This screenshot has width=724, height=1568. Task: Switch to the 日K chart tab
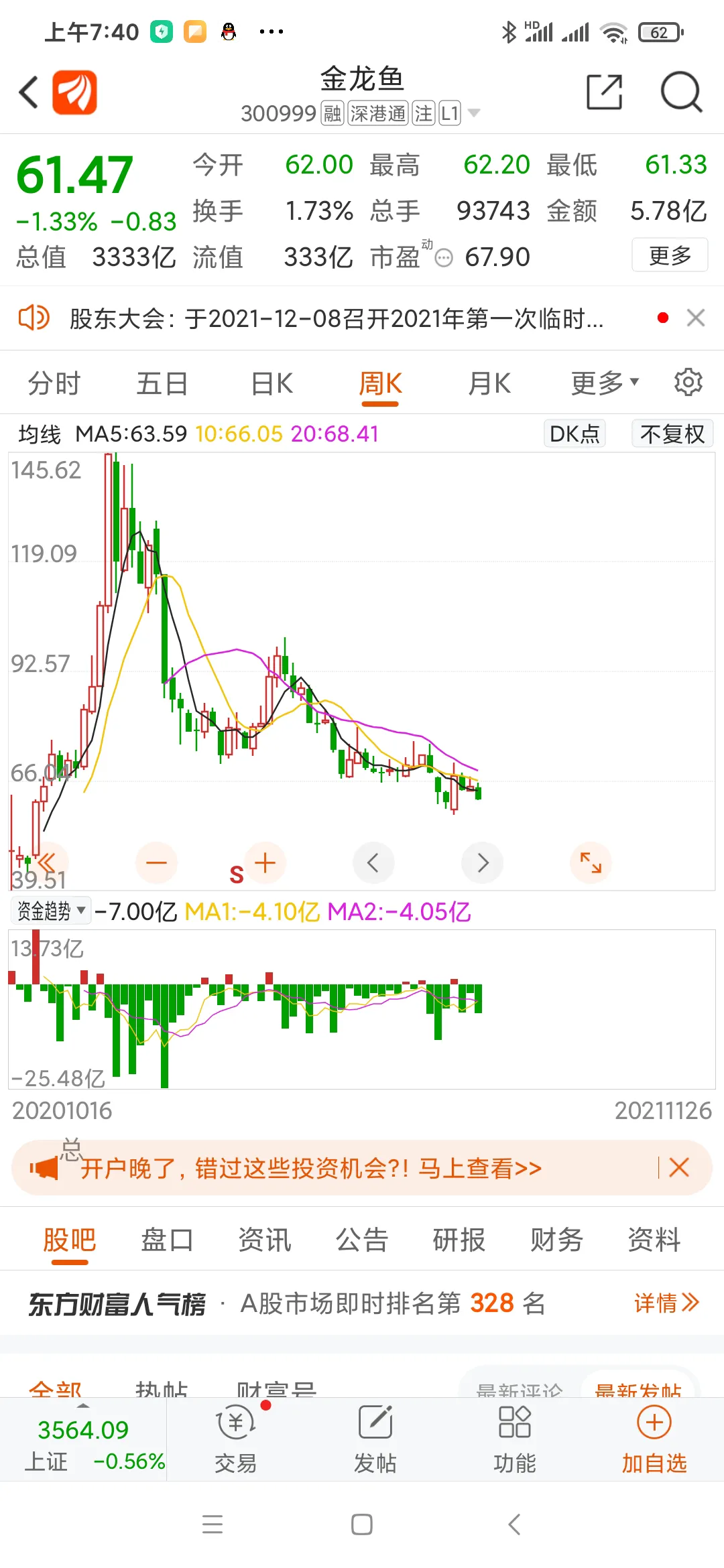pyautogui.click(x=271, y=384)
